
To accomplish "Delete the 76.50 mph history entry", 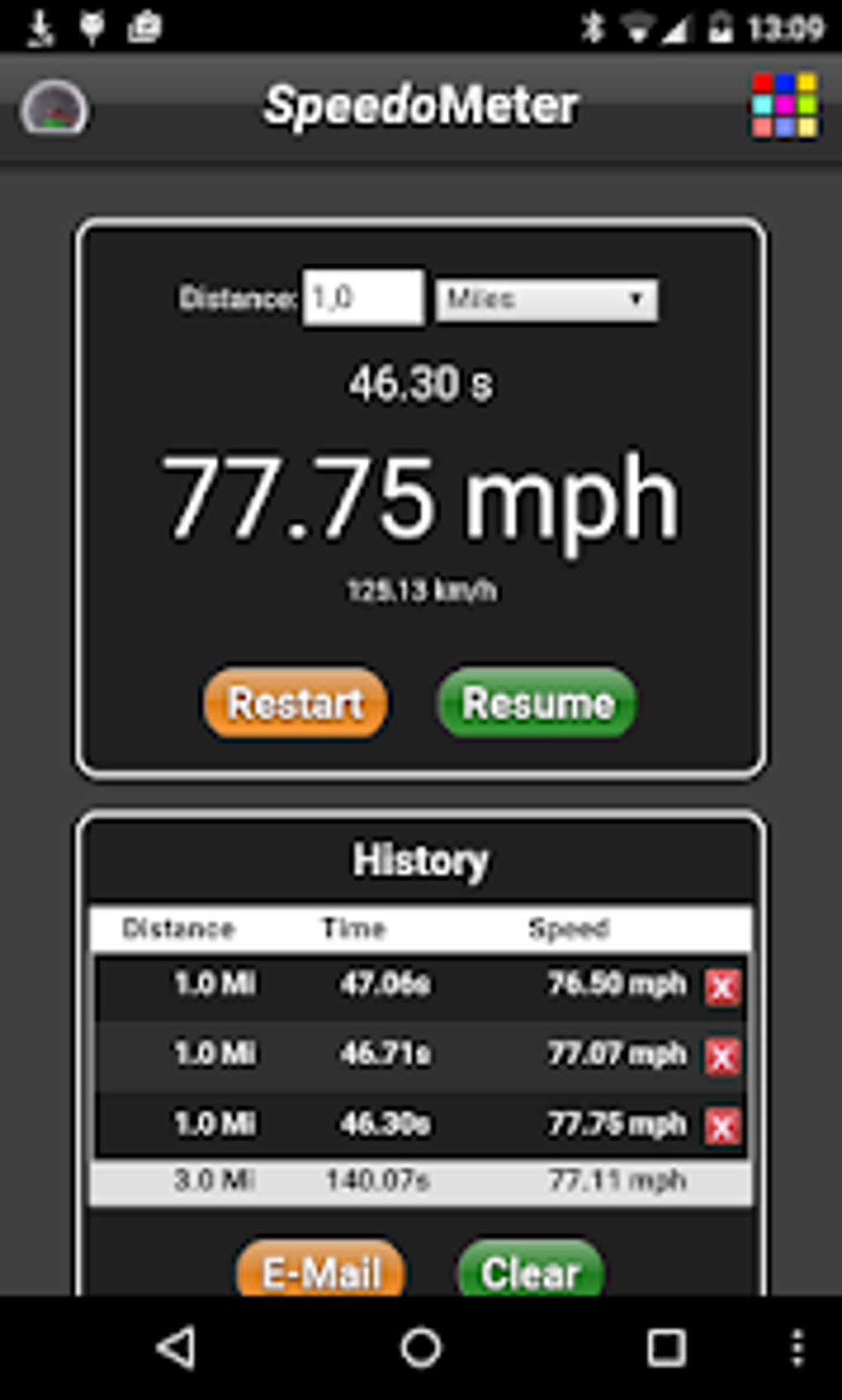I will (x=722, y=986).
